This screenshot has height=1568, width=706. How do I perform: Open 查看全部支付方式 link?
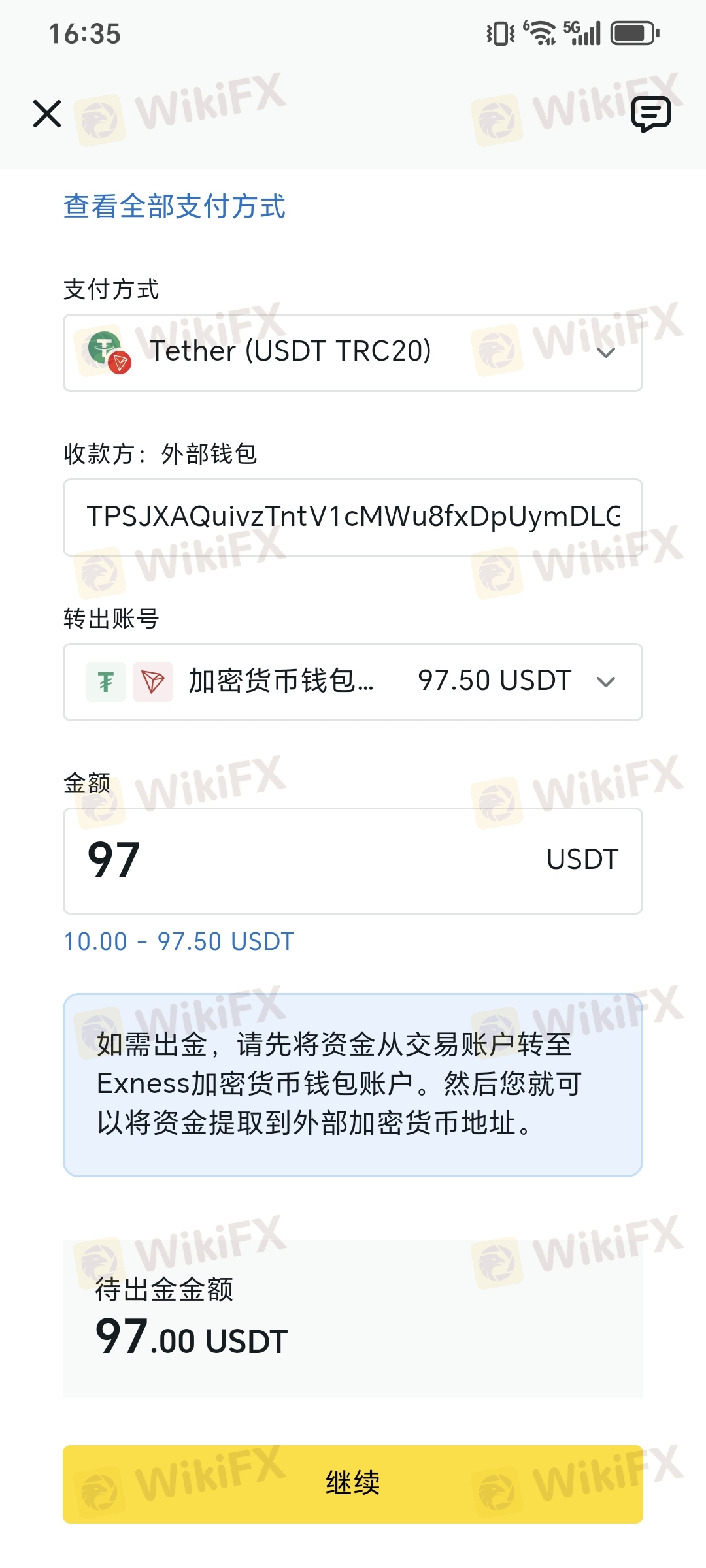click(174, 206)
